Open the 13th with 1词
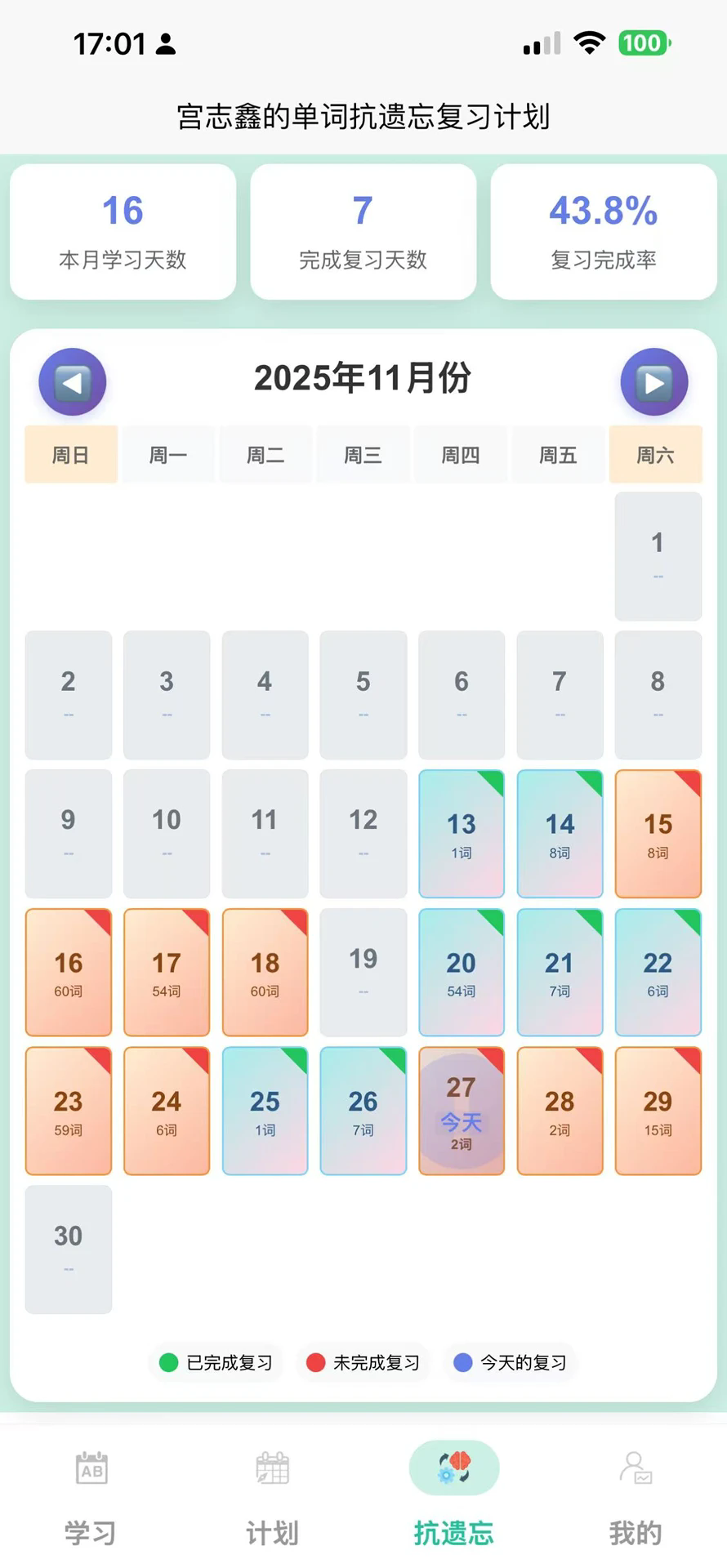727x1568 pixels. click(x=462, y=834)
